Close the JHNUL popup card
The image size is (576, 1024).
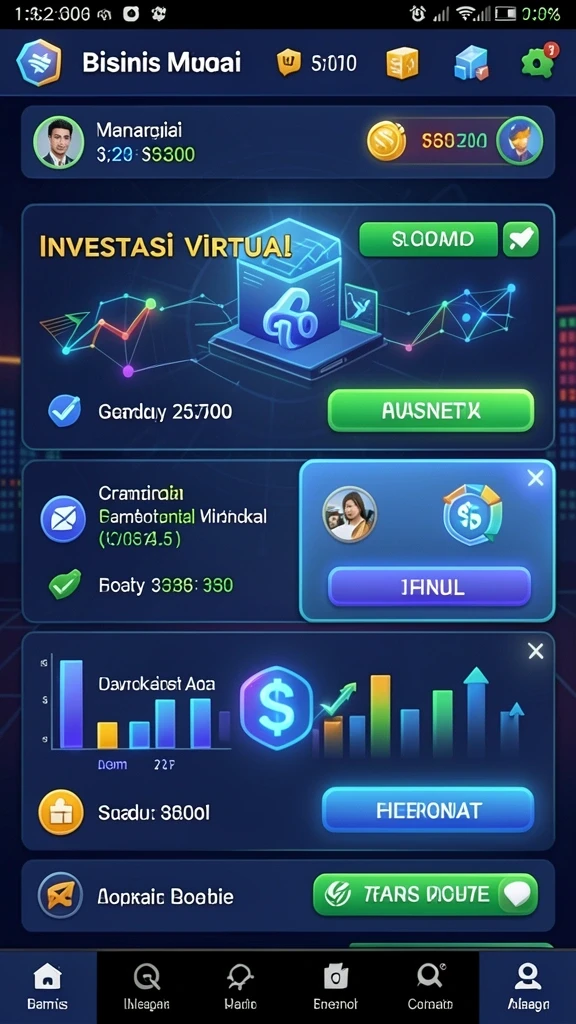click(x=536, y=479)
